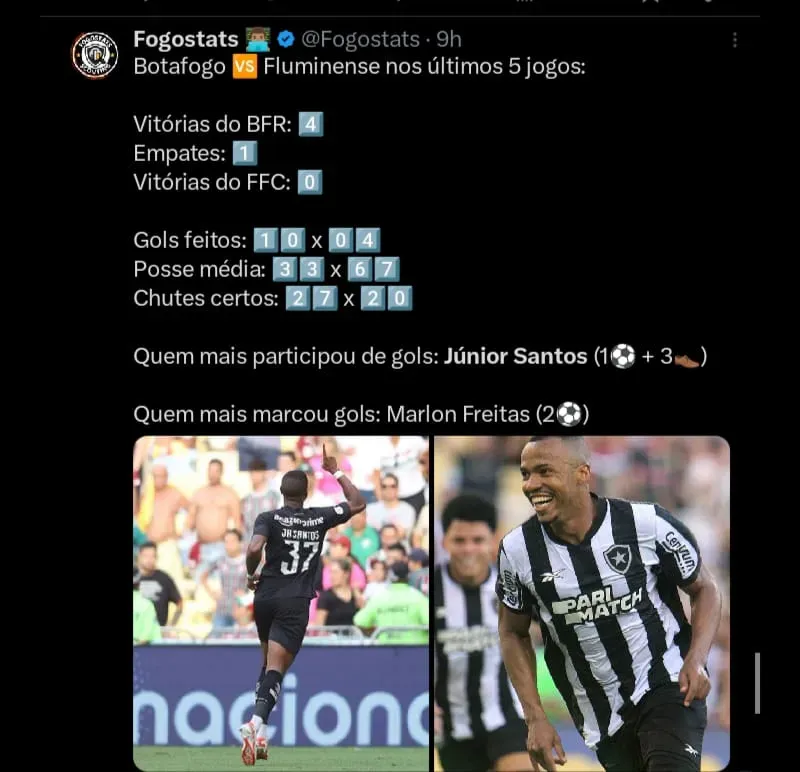The image size is (800, 772).
Task: Open the Fogostats account name
Action: pyautogui.click(x=186, y=39)
